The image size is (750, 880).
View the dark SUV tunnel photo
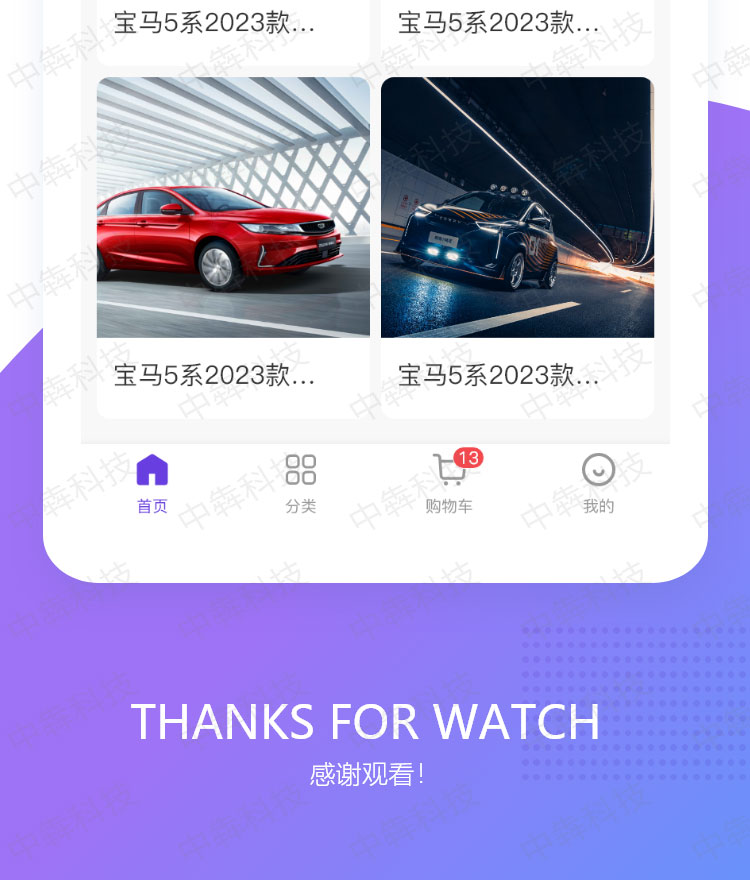[x=516, y=207]
